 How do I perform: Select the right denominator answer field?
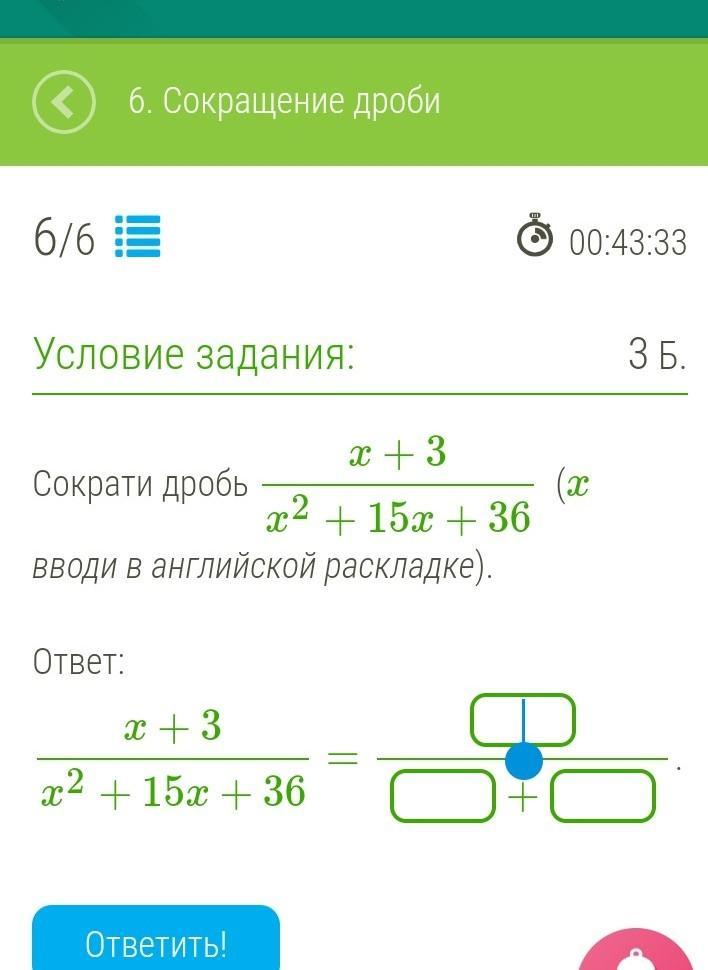click(603, 798)
